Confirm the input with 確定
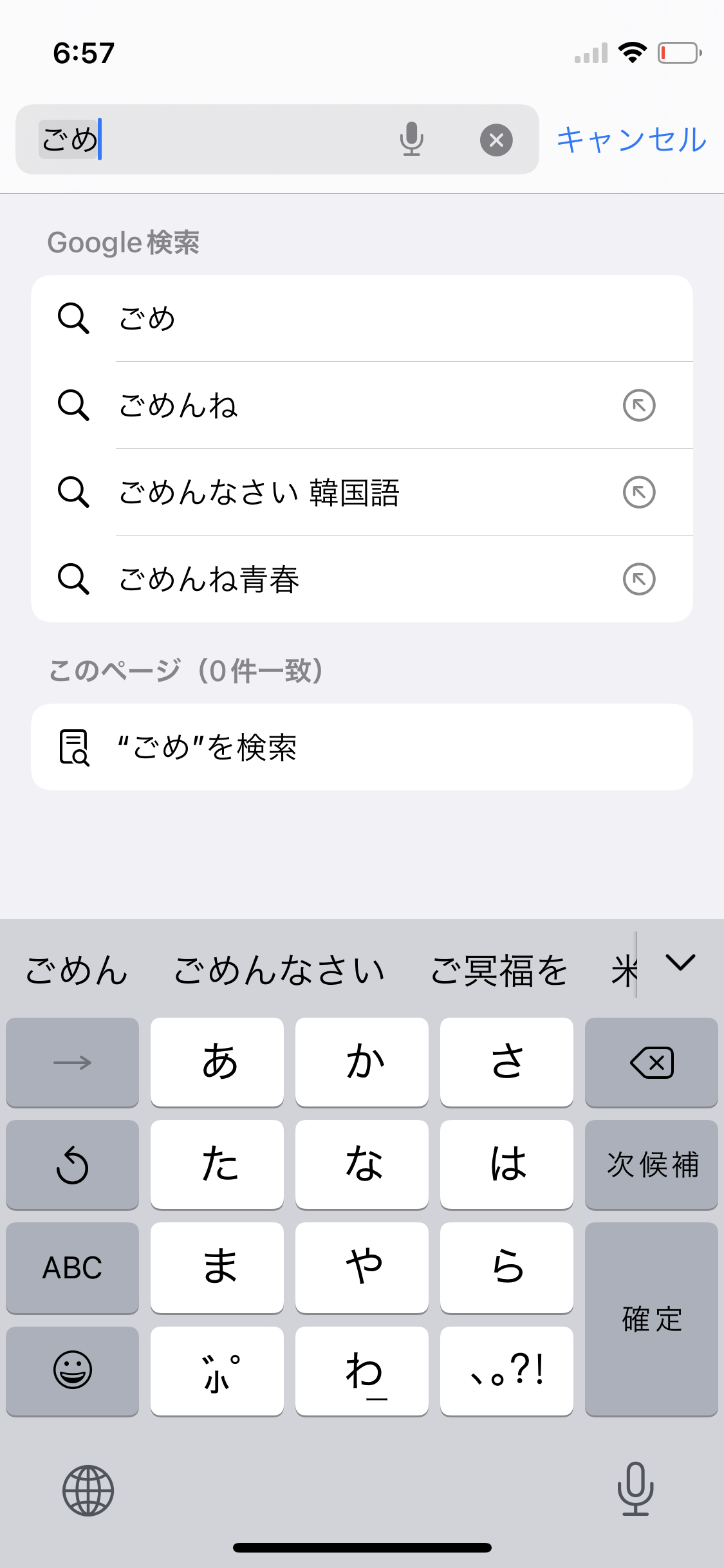Screen dimensions: 724x1568 pos(651,1320)
